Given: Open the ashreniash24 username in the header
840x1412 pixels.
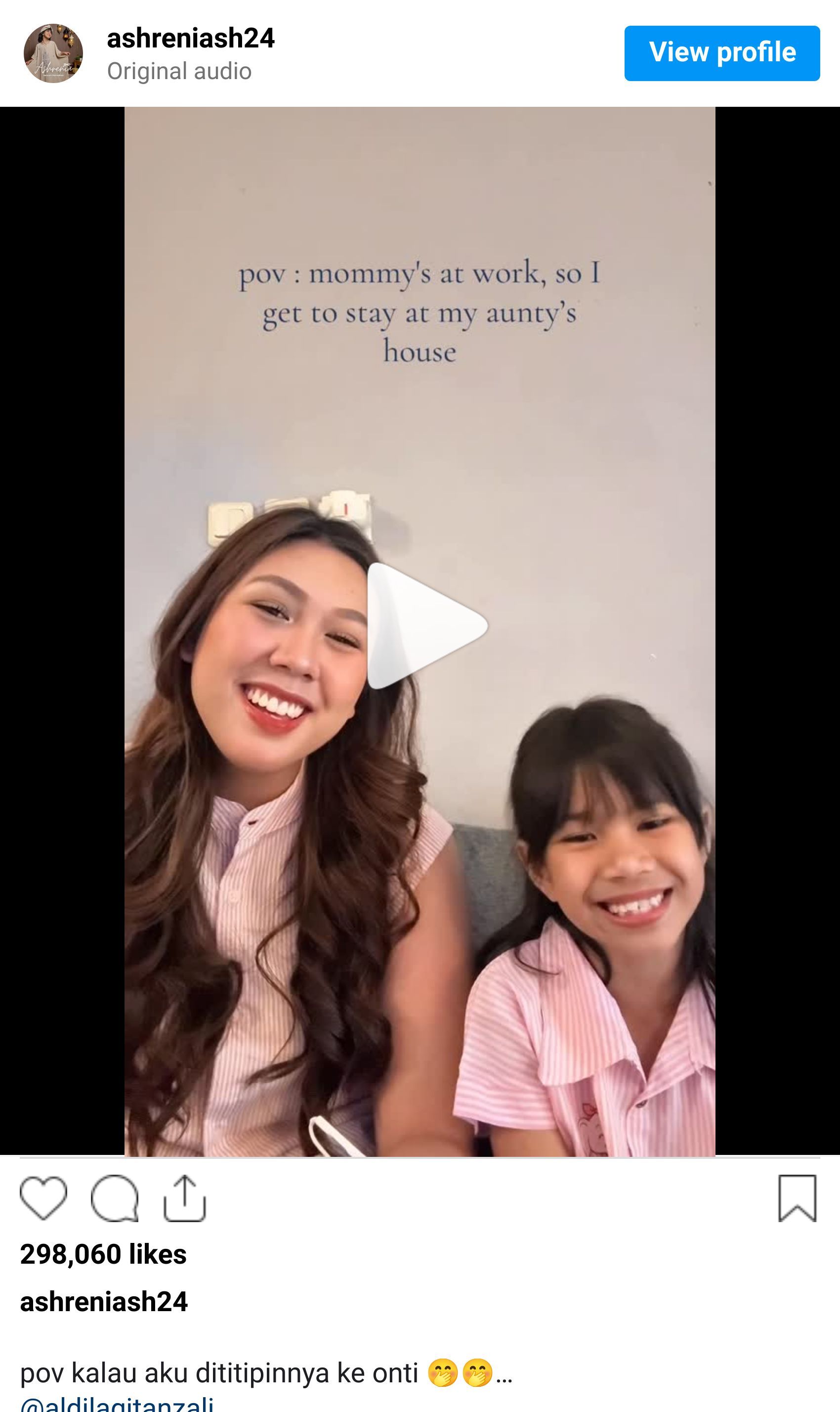Looking at the screenshot, I should (x=191, y=39).
